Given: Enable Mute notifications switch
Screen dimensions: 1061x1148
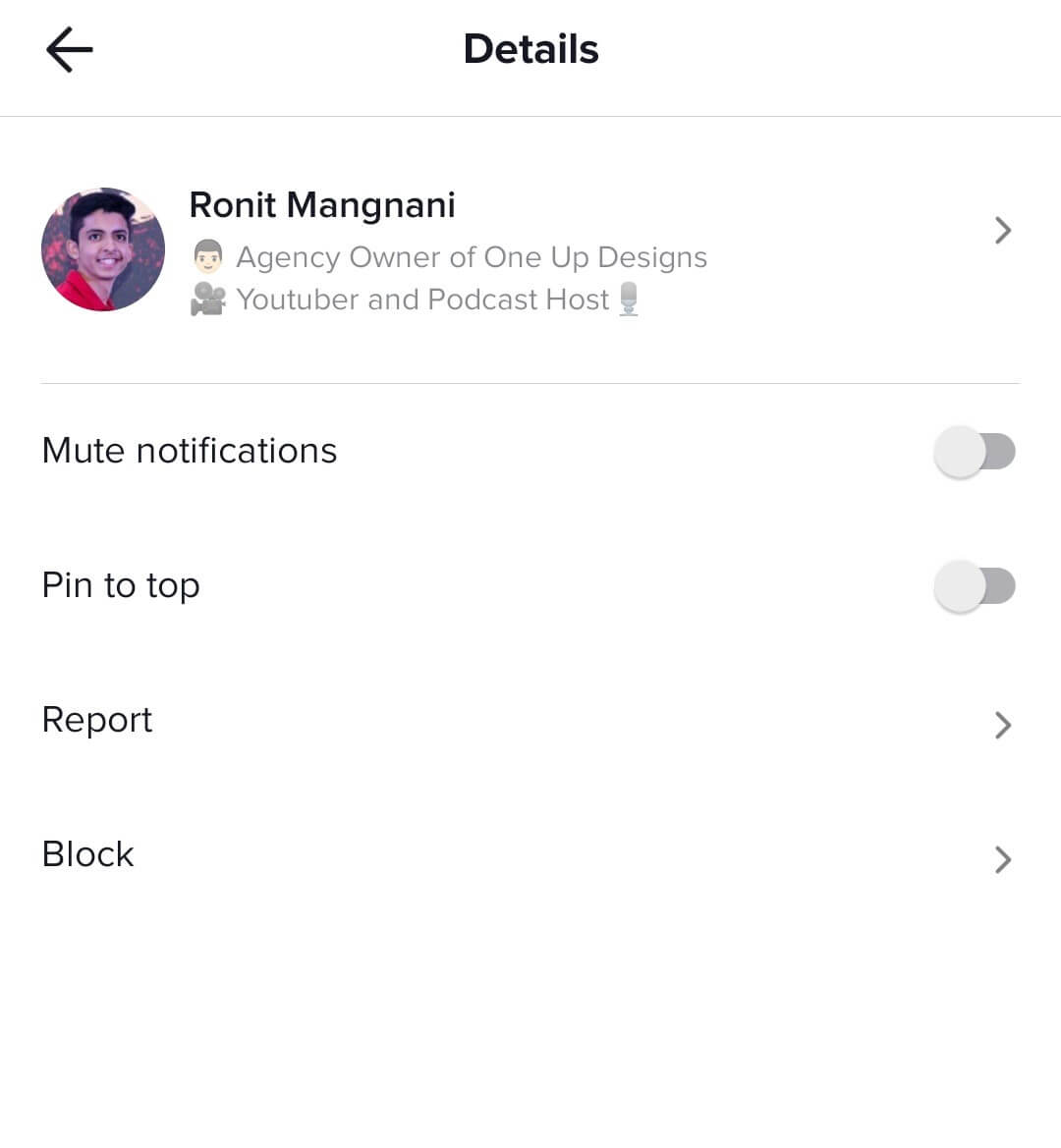Looking at the screenshot, I should pos(974,452).
